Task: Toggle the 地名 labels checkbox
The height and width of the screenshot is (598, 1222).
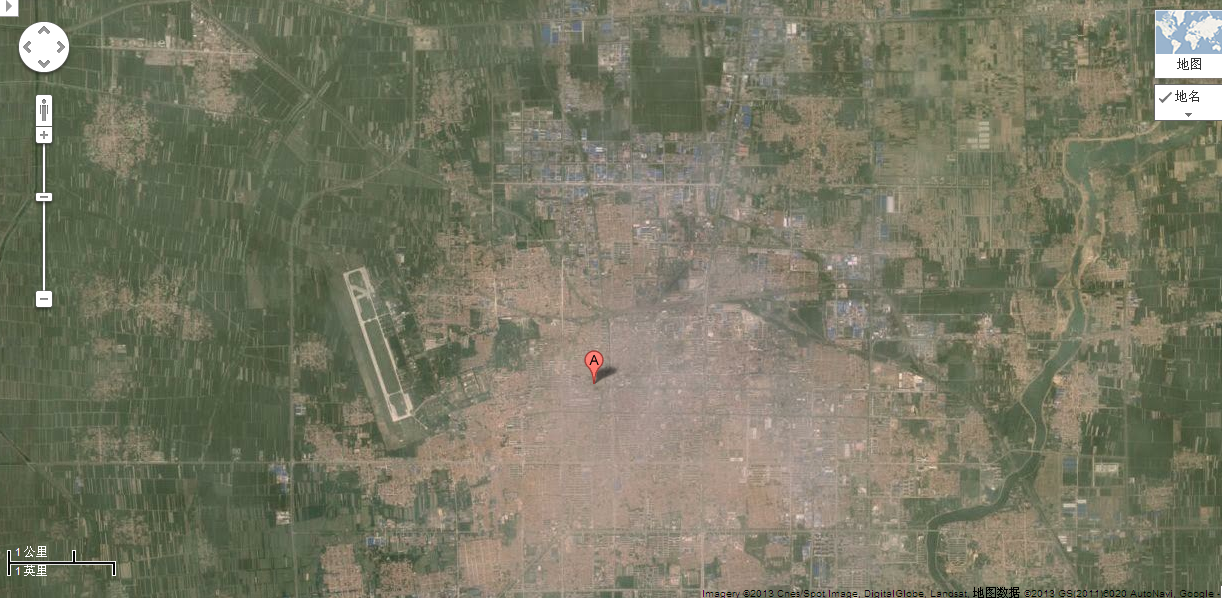Action: click(x=1166, y=97)
